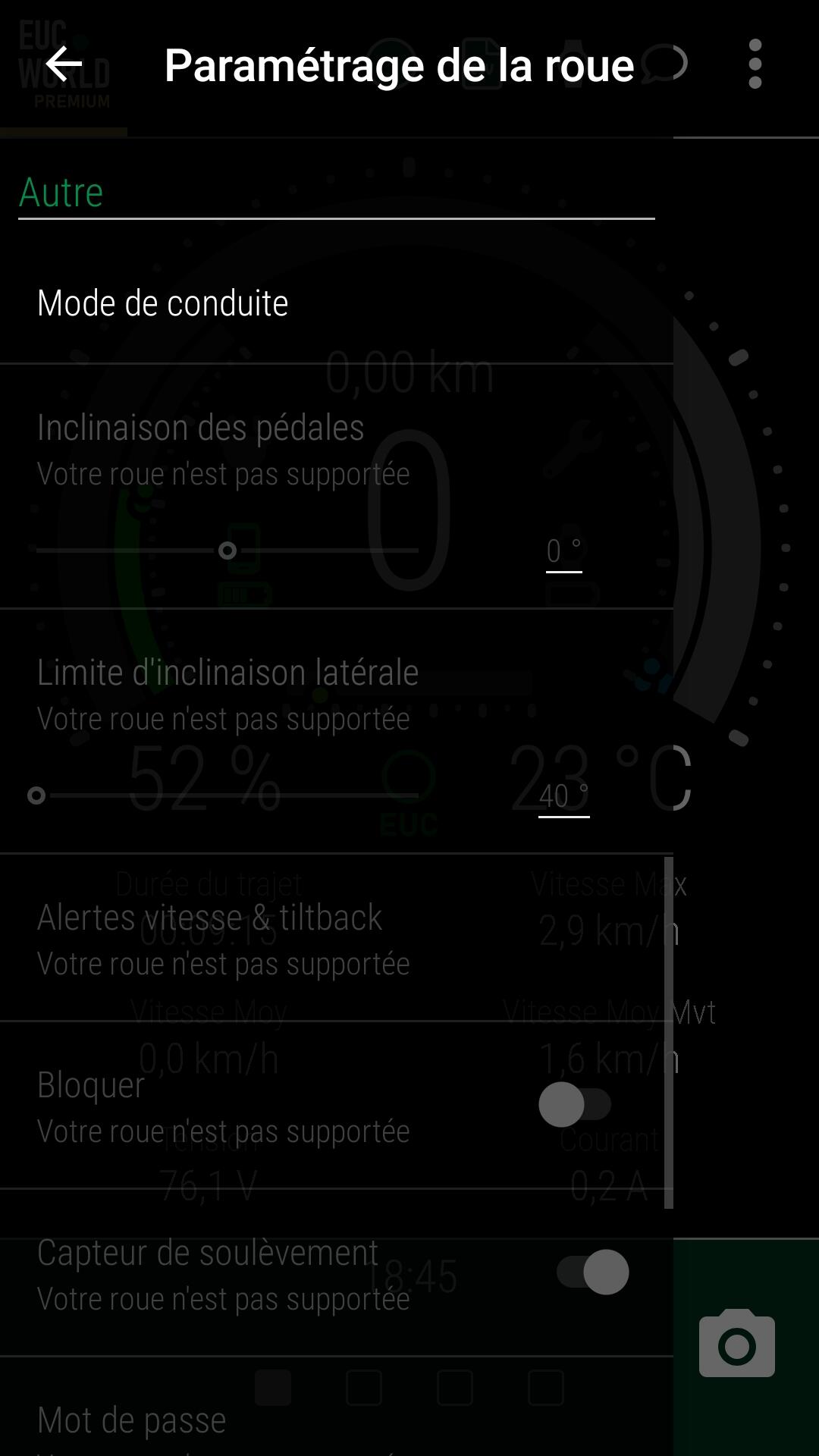This screenshot has height=1456, width=819.
Task: Tap the Inclinaison des pédales slider
Action: tap(227, 551)
